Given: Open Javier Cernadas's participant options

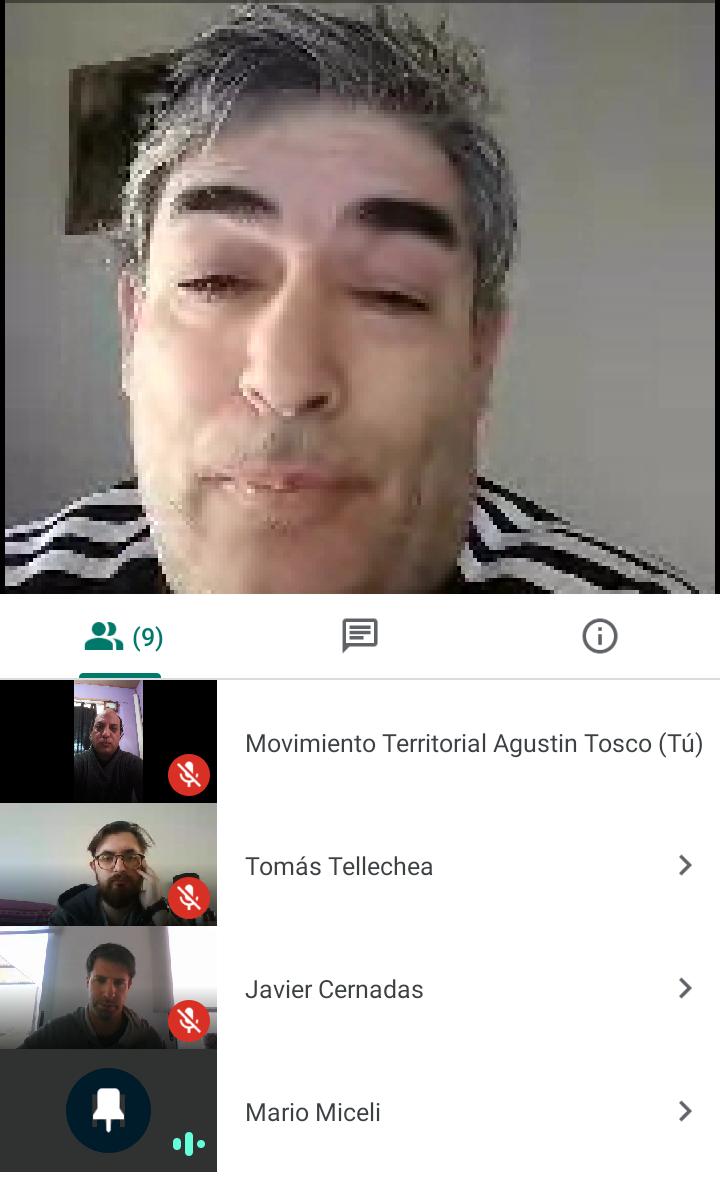Looking at the screenshot, I should tap(685, 989).
